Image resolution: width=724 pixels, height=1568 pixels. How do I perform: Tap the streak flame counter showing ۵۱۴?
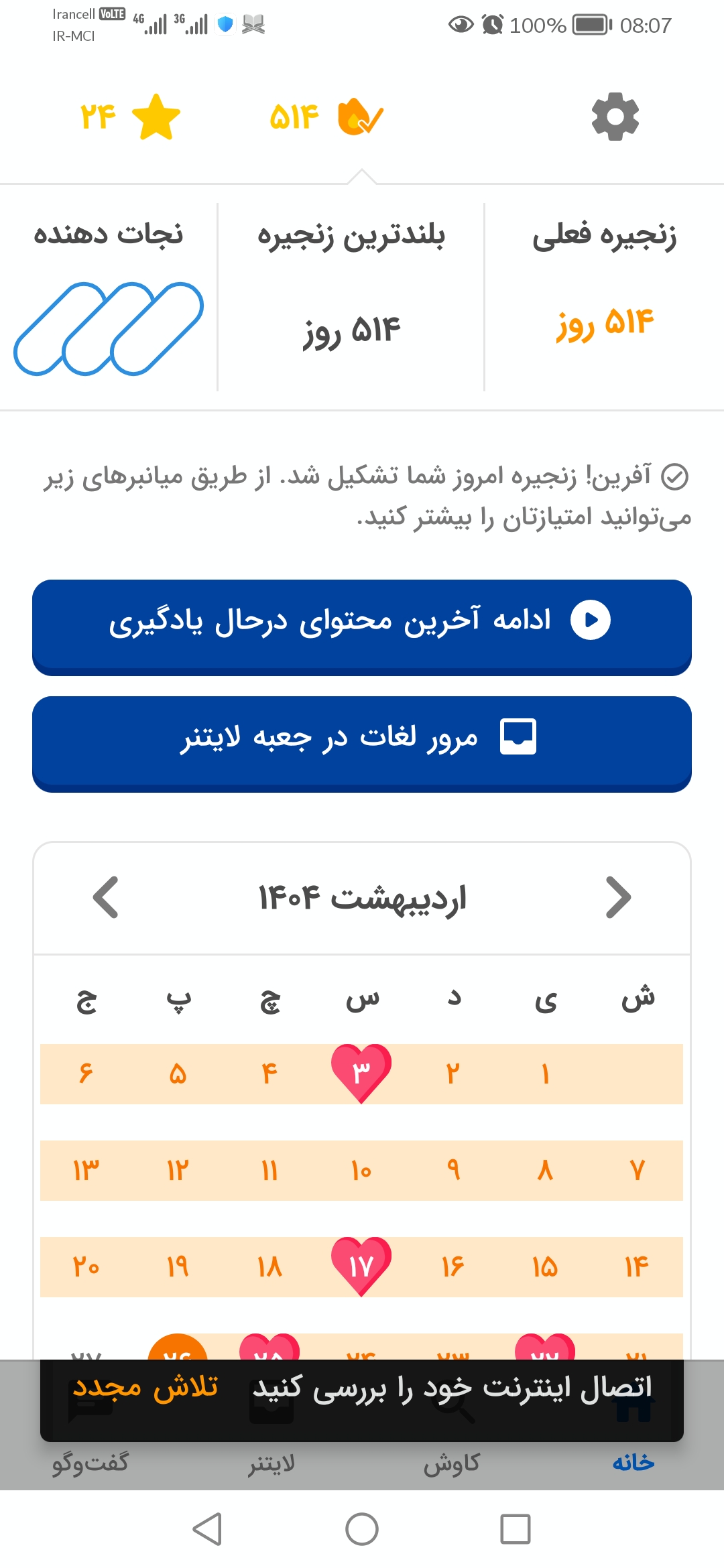(326, 117)
